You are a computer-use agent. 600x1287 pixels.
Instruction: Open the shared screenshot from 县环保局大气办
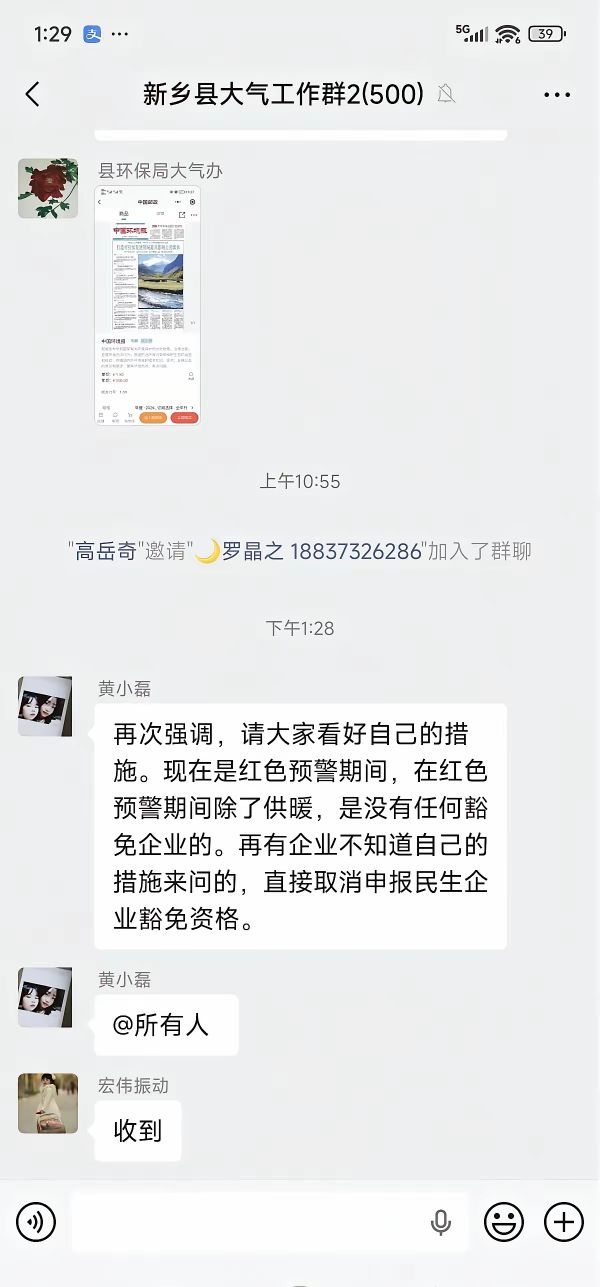tap(147, 305)
